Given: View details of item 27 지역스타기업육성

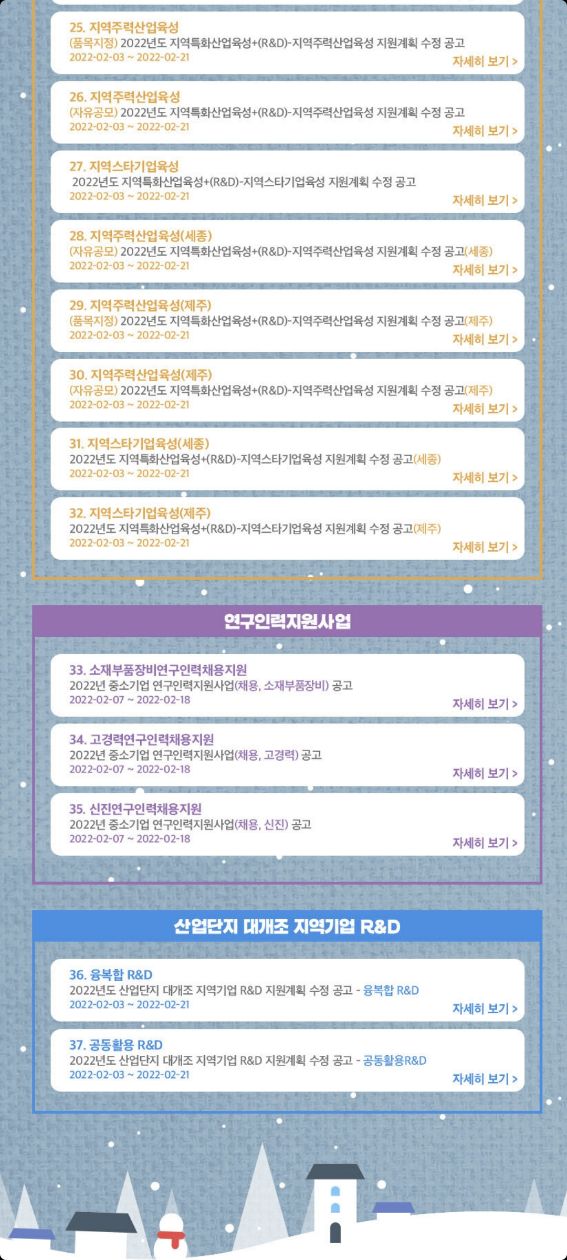Looking at the screenshot, I should (485, 200).
